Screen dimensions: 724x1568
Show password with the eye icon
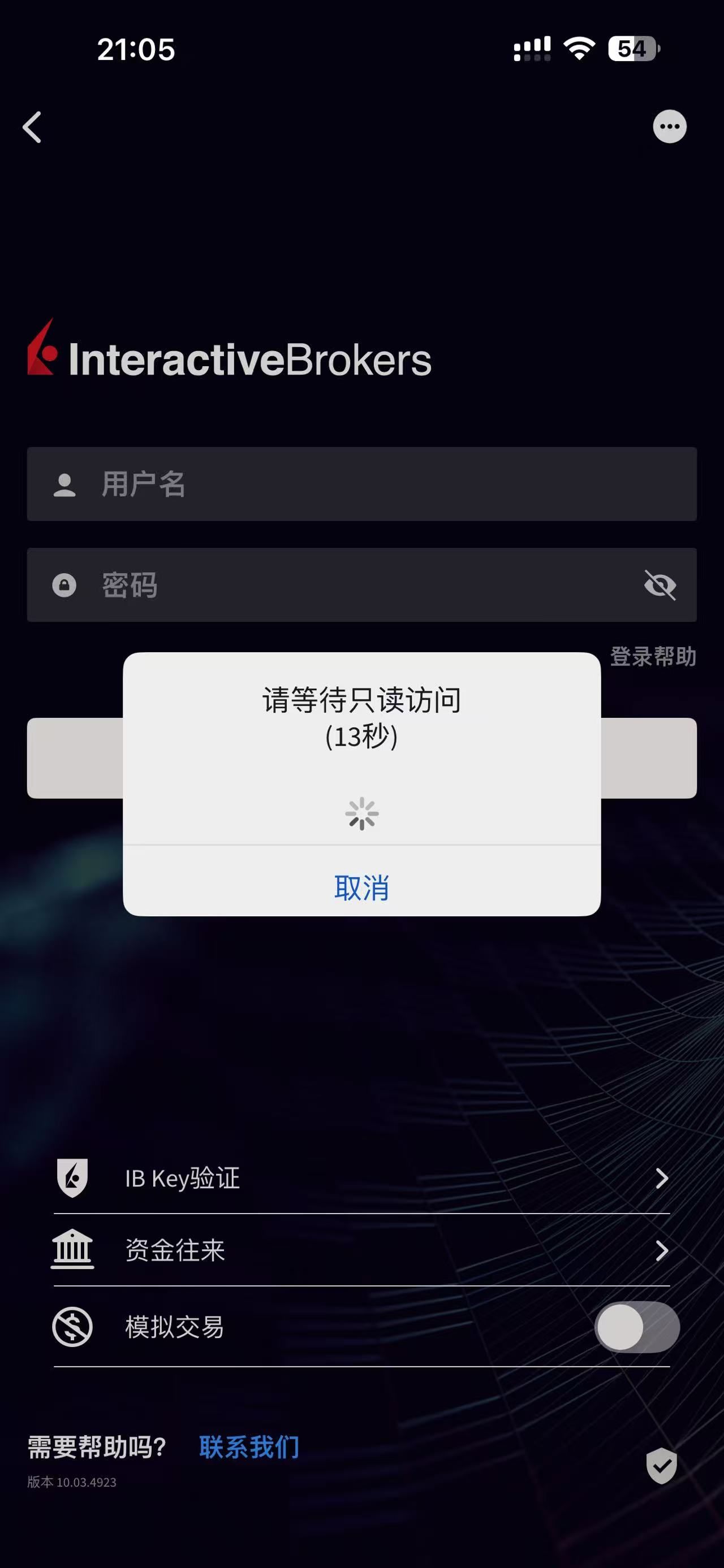pos(660,585)
